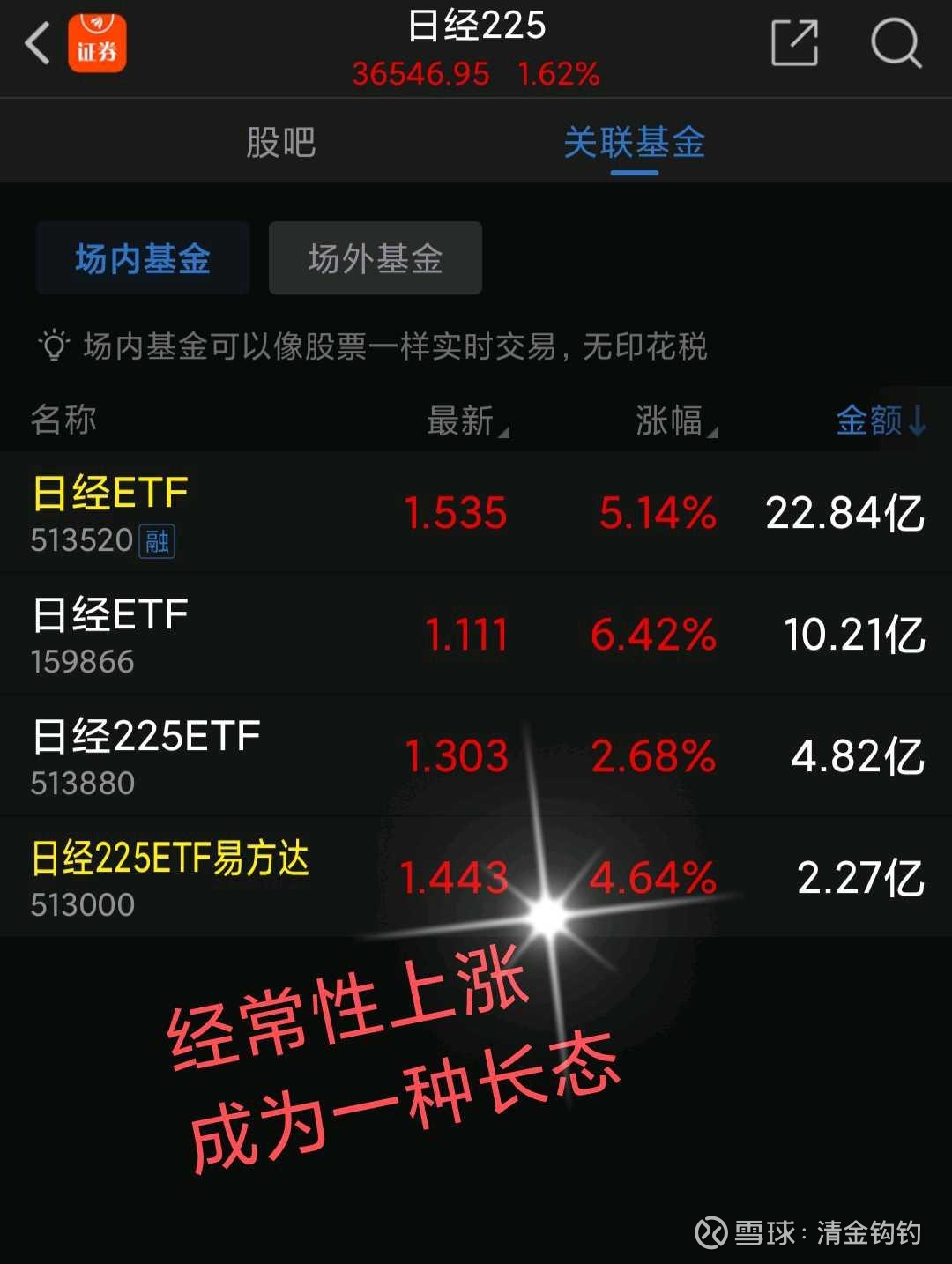Open search via magnifier icon
Screen dimensions: 952x1264
point(896,44)
